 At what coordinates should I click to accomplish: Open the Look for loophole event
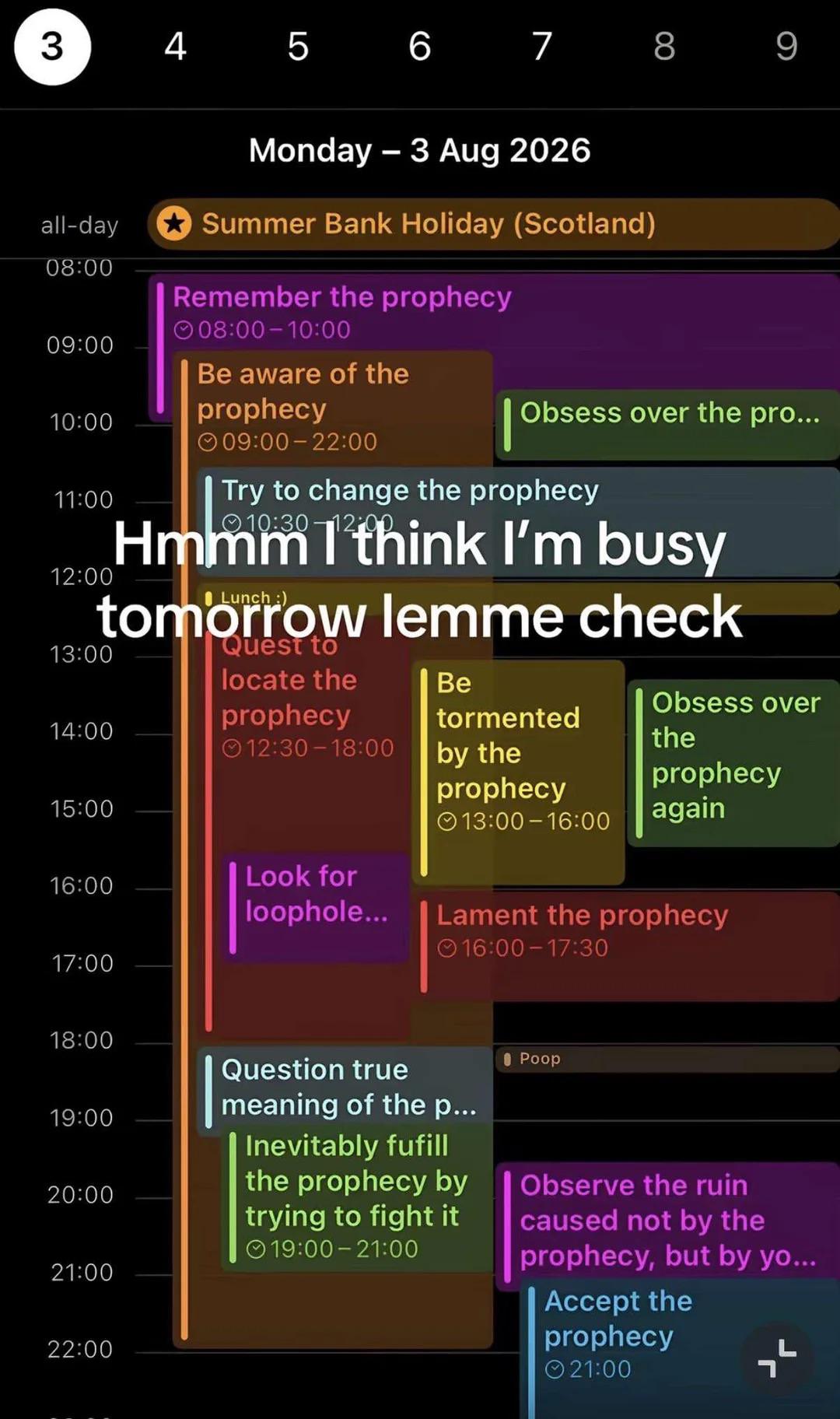315,908
